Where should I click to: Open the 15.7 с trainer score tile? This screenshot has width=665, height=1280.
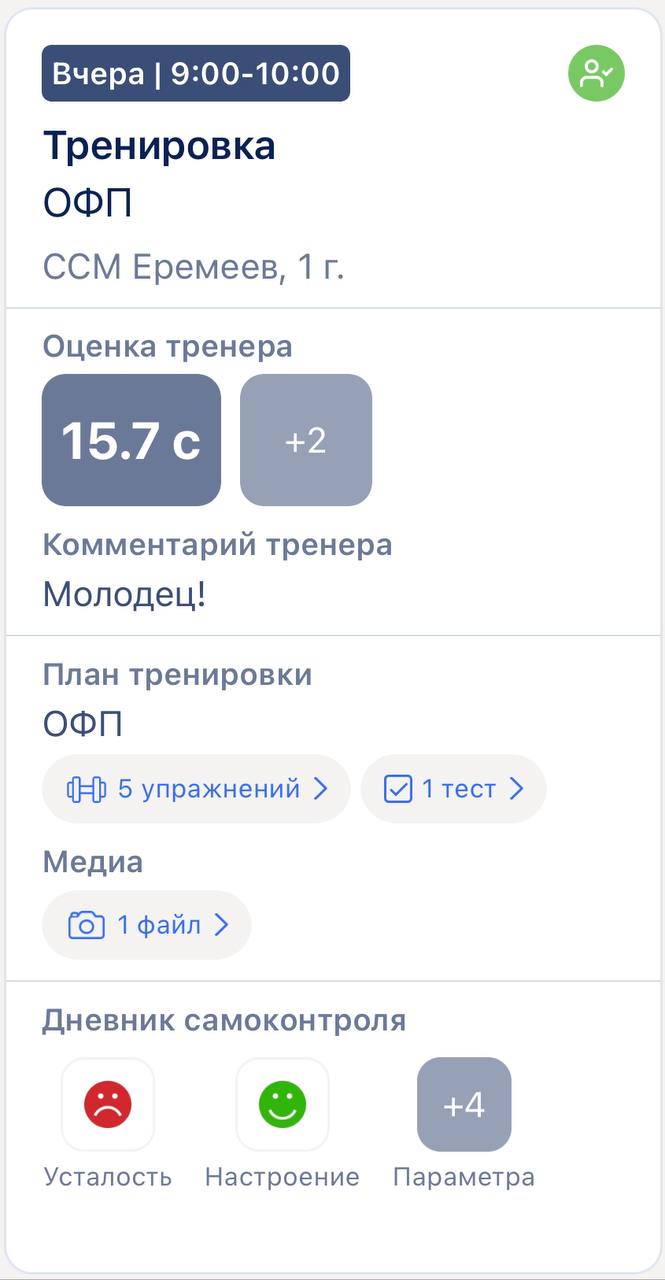click(131, 440)
